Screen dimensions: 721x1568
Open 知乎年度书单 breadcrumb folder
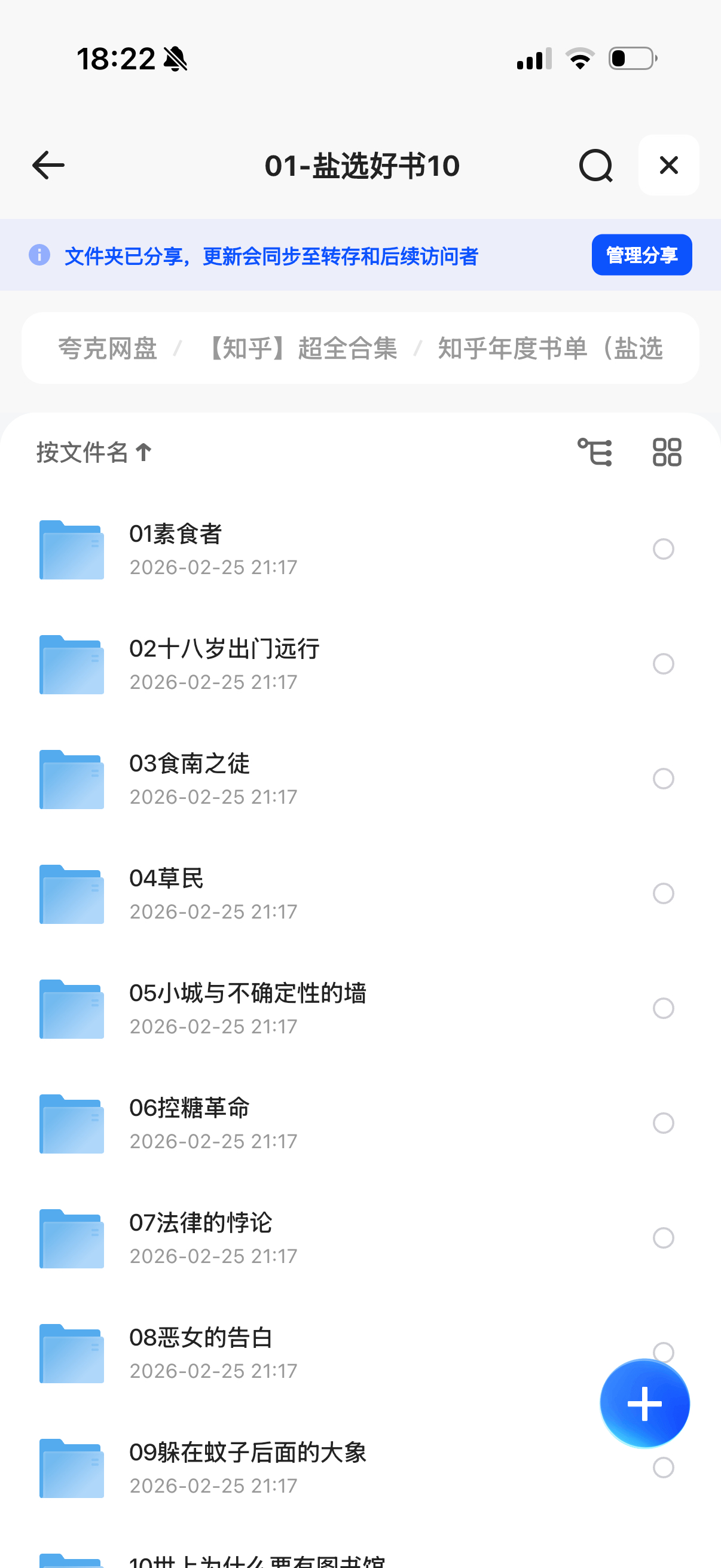click(549, 349)
